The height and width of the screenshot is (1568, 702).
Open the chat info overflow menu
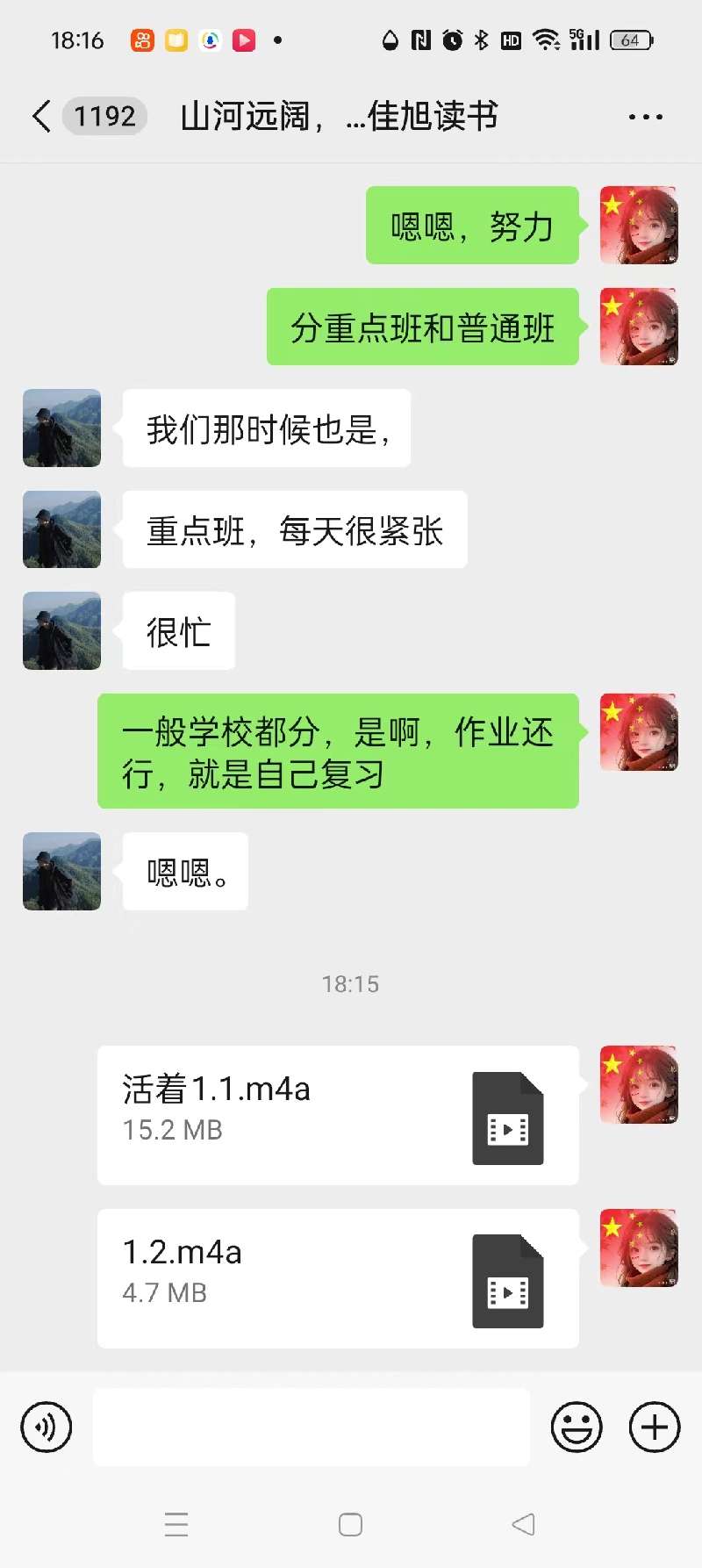click(646, 116)
